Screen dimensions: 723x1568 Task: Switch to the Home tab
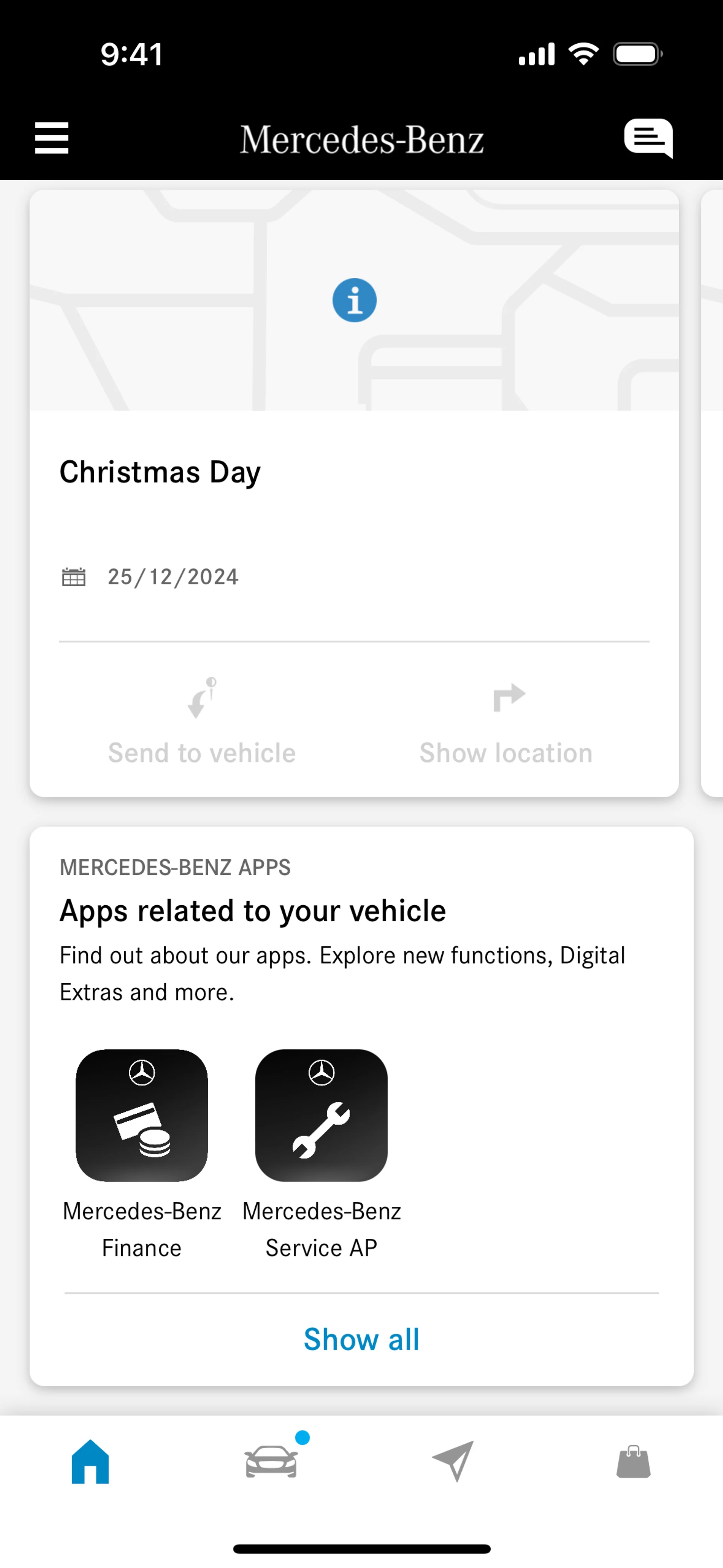90,1462
